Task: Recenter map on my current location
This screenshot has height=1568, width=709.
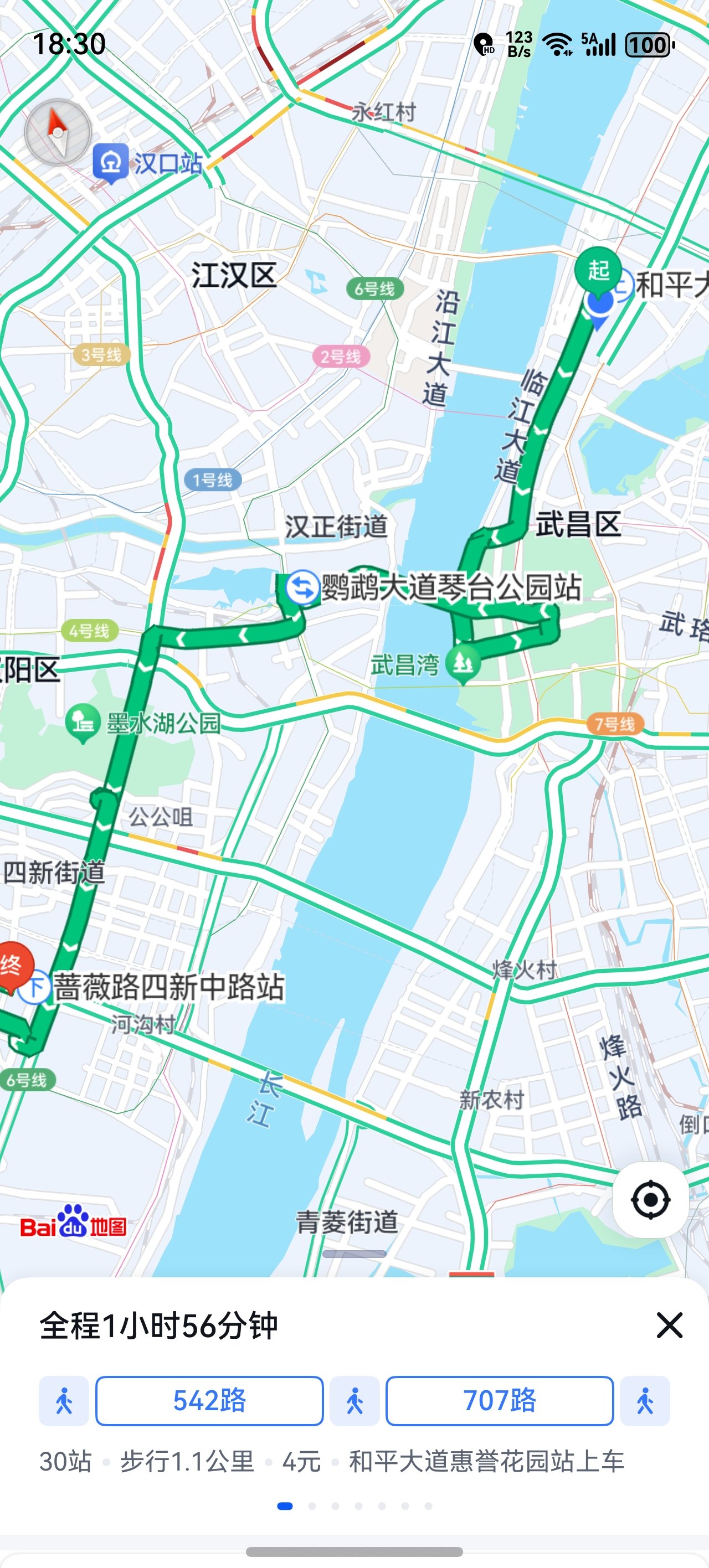Action: pos(650,1199)
